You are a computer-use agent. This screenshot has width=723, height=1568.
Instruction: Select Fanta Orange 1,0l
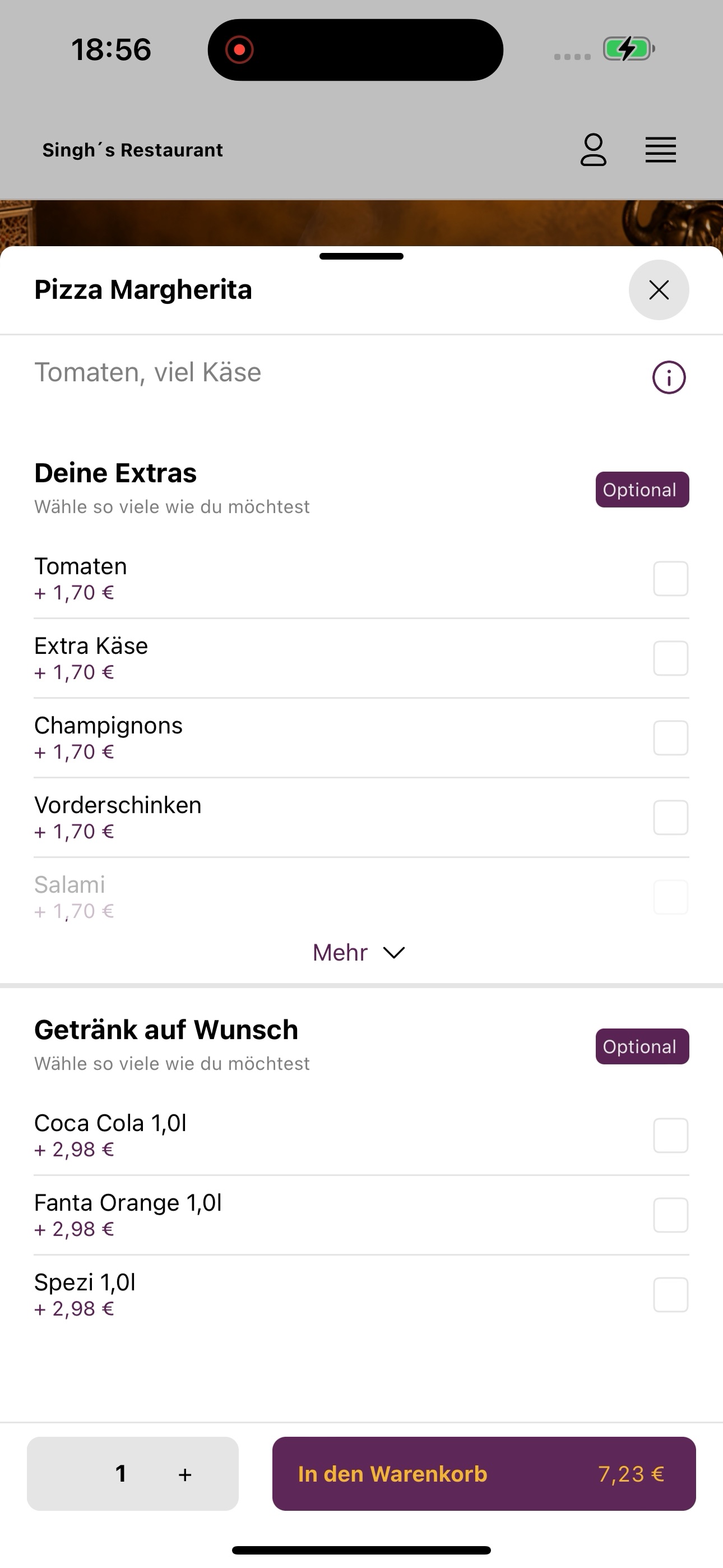coord(671,1215)
